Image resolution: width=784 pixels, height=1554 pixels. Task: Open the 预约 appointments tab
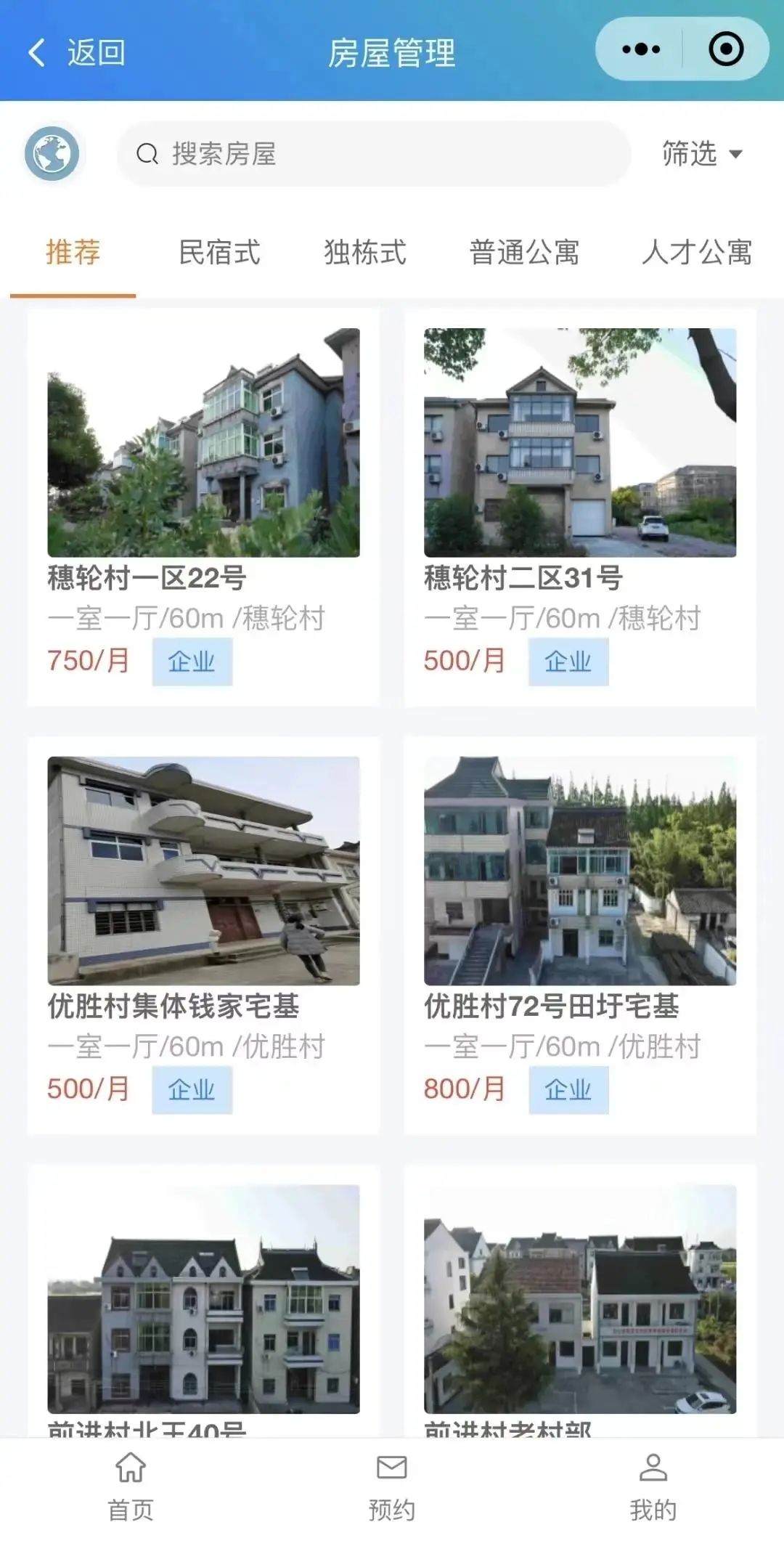click(x=391, y=1486)
